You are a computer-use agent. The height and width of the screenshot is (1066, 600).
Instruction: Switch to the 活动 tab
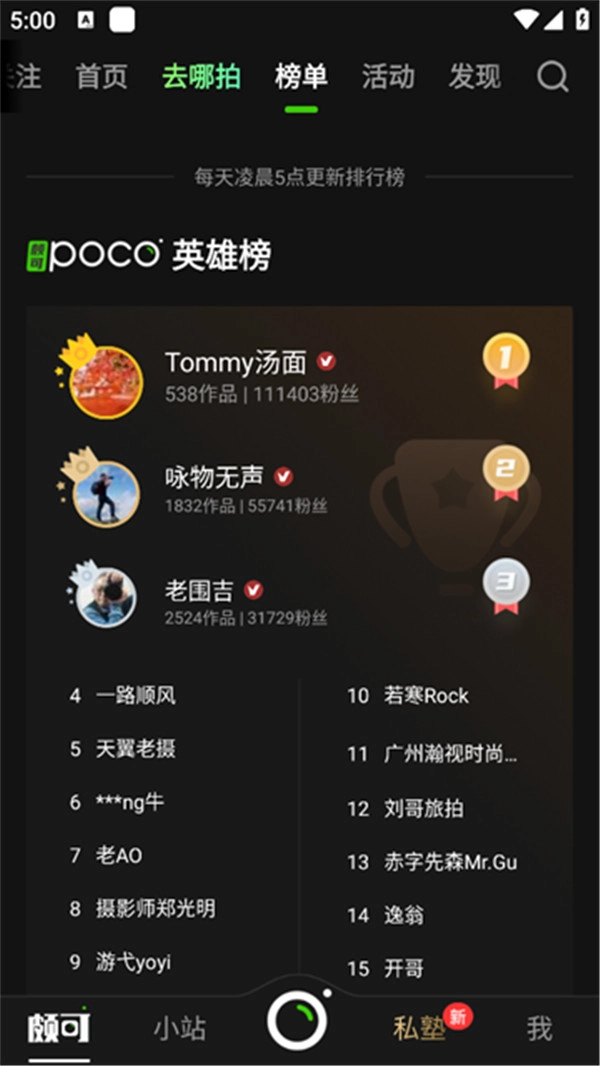388,77
